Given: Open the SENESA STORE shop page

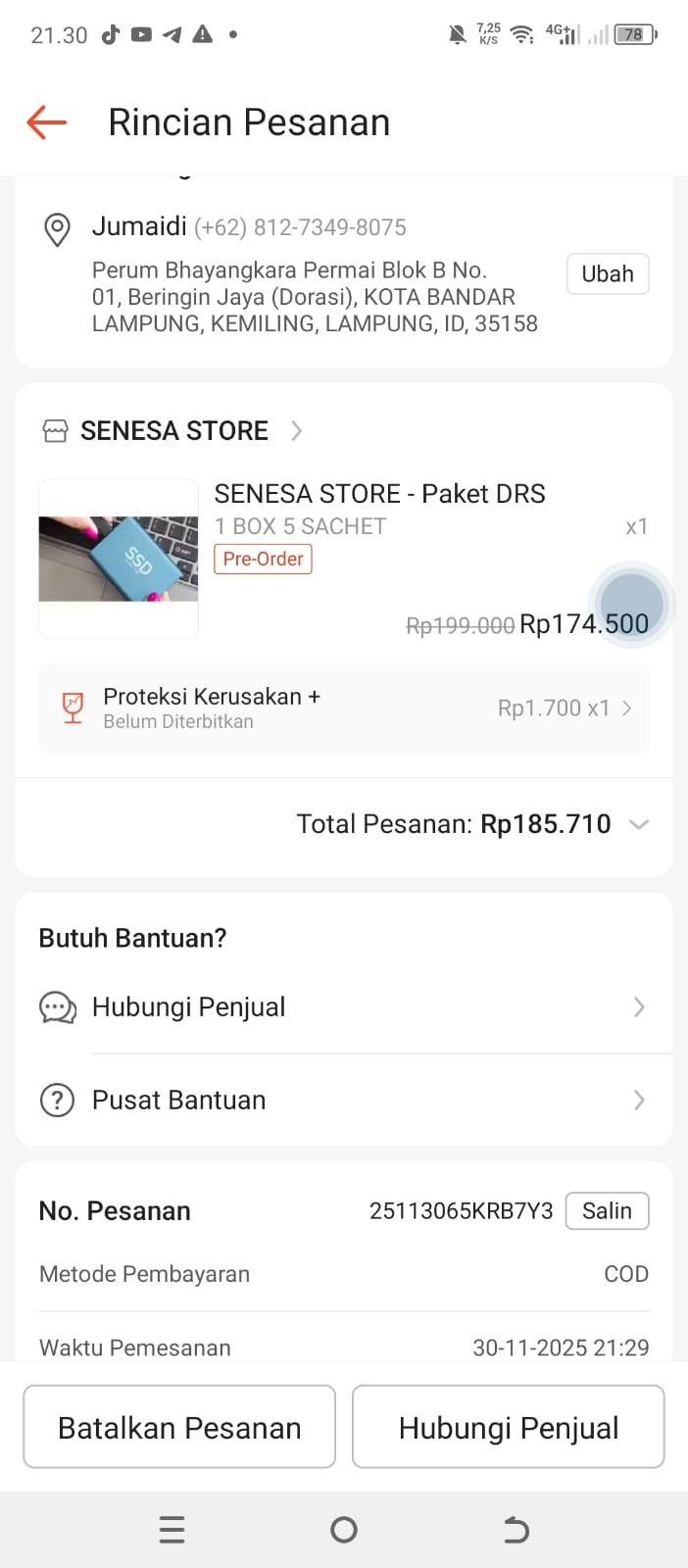Looking at the screenshot, I should tap(173, 431).
